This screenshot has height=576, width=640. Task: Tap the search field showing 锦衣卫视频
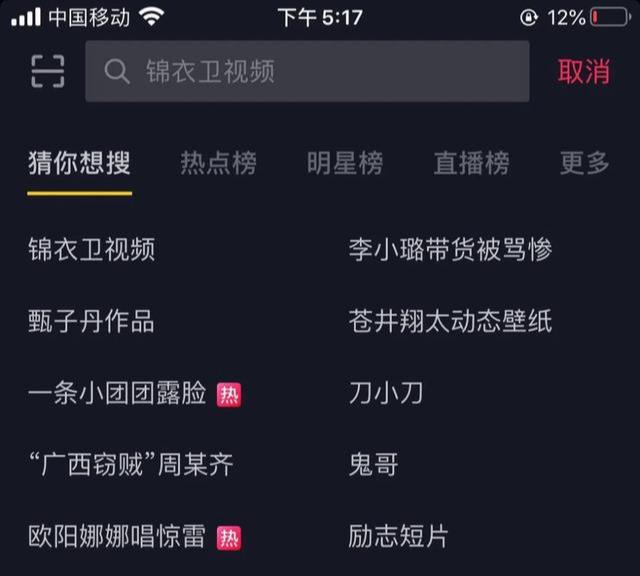[306, 71]
